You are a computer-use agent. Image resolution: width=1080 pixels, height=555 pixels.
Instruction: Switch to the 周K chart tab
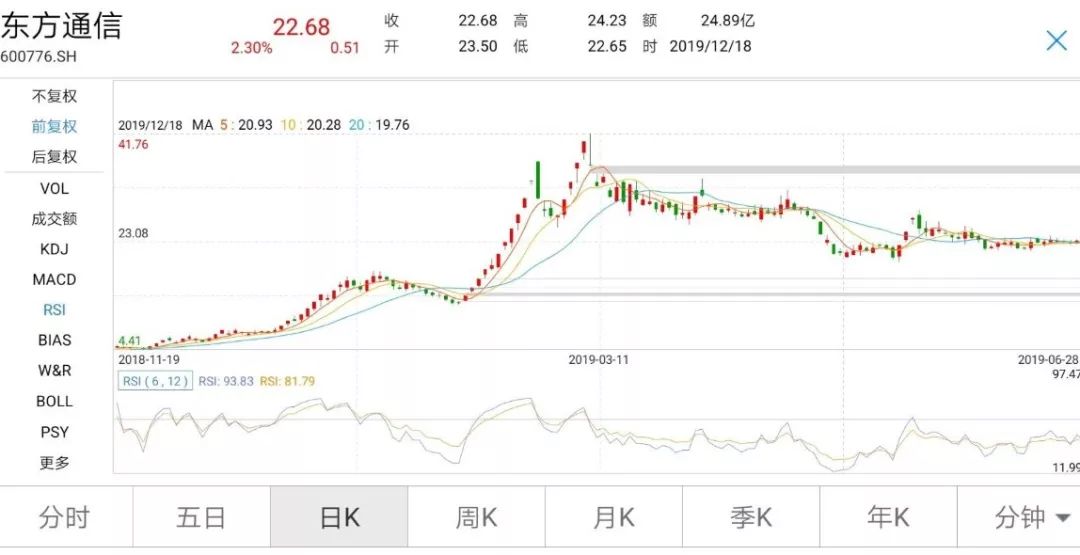476,517
